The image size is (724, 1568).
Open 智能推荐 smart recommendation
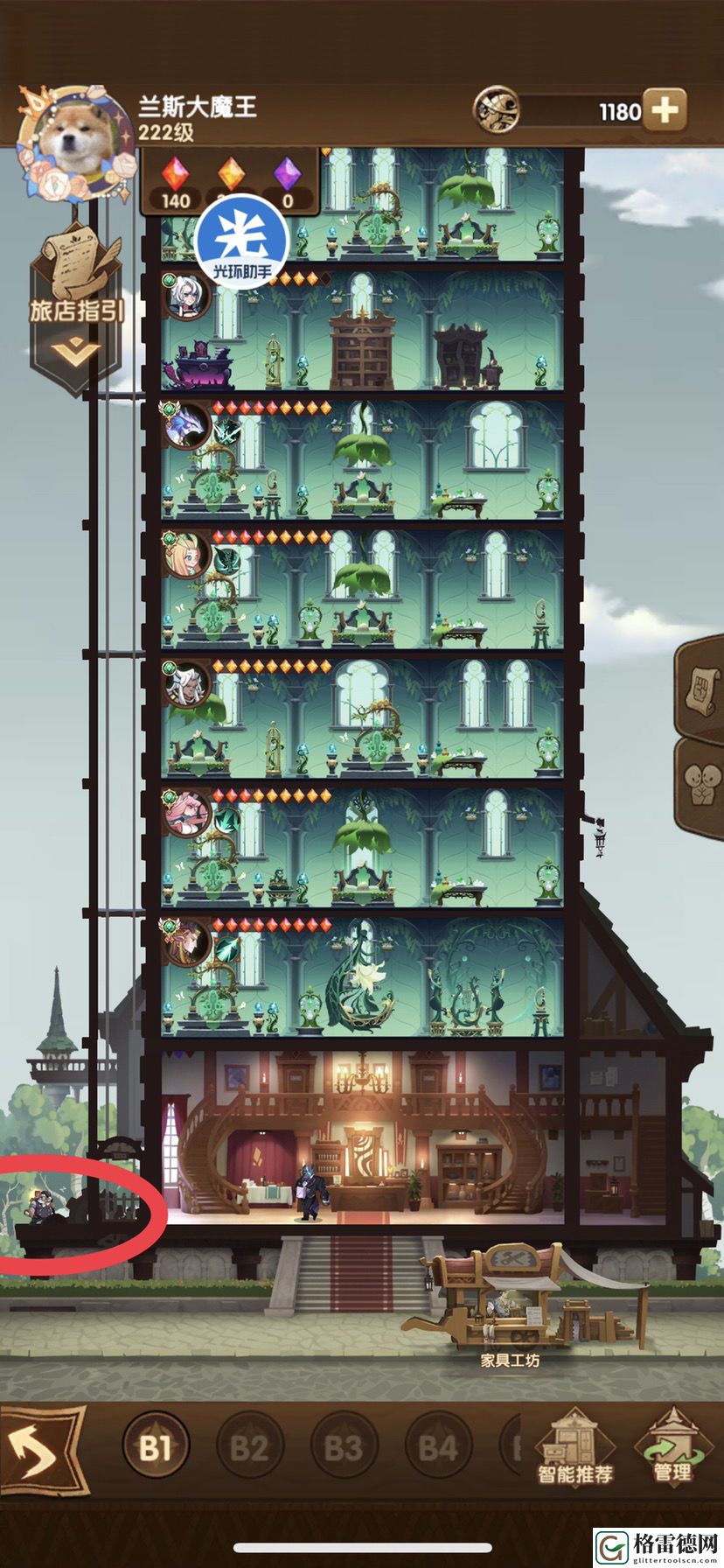[x=574, y=1449]
